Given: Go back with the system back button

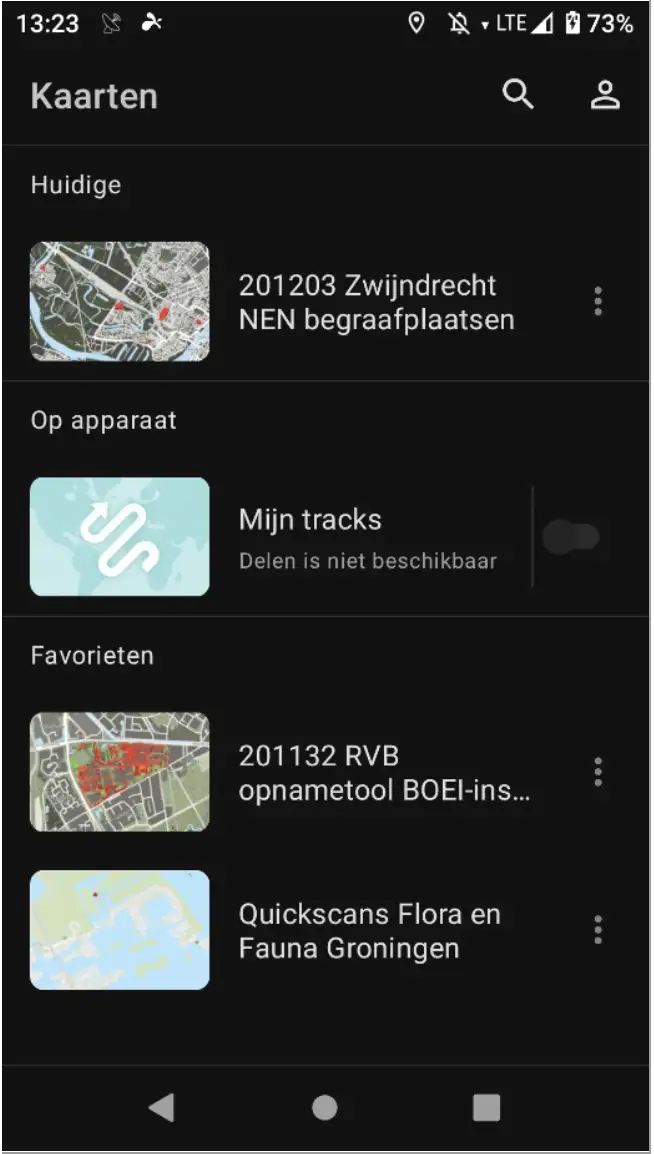Looking at the screenshot, I should 161,1107.
